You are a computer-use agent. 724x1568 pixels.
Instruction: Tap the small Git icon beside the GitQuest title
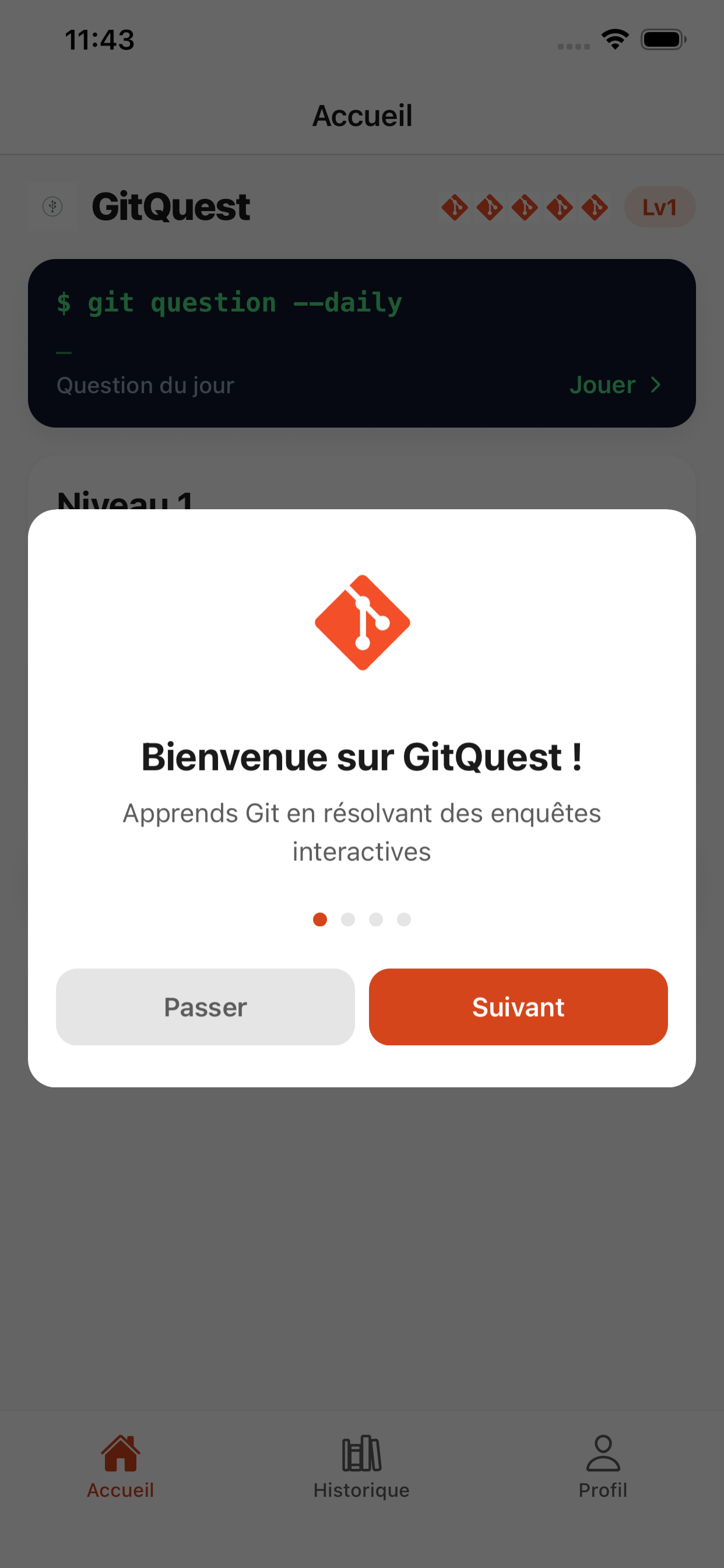click(x=52, y=207)
